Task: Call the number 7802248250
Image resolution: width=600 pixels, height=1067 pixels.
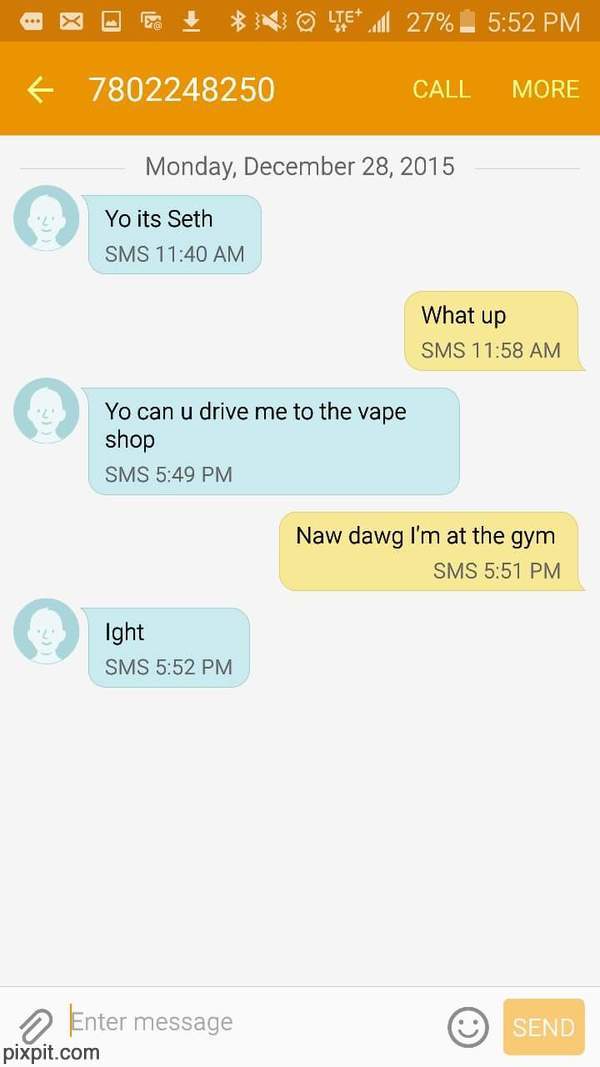Action: coord(441,90)
